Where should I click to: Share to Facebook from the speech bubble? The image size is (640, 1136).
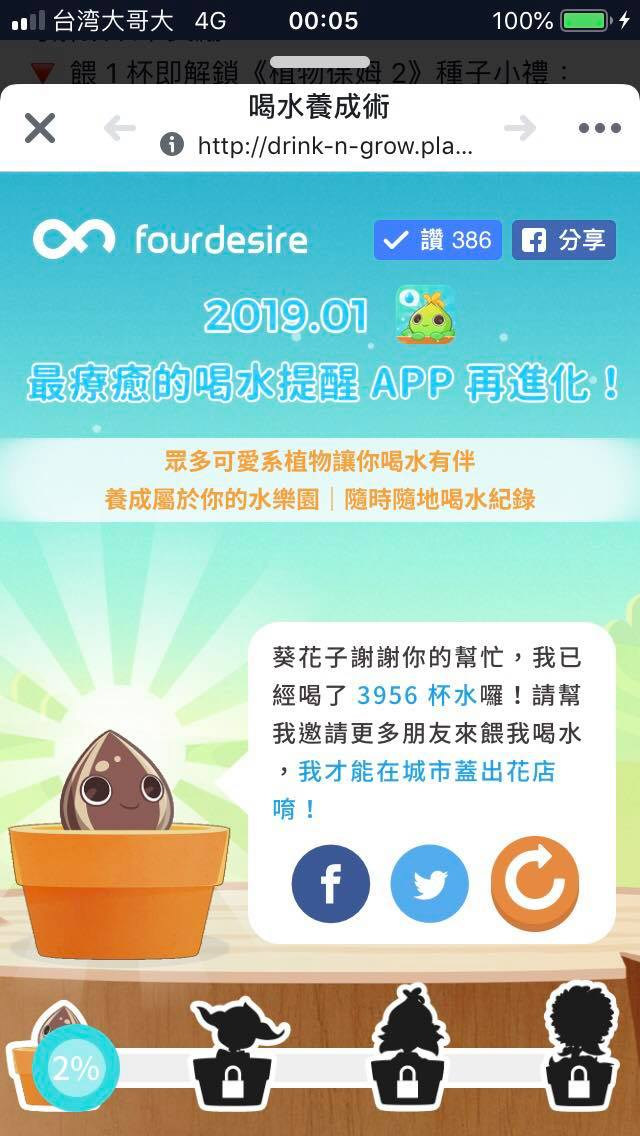[331, 884]
